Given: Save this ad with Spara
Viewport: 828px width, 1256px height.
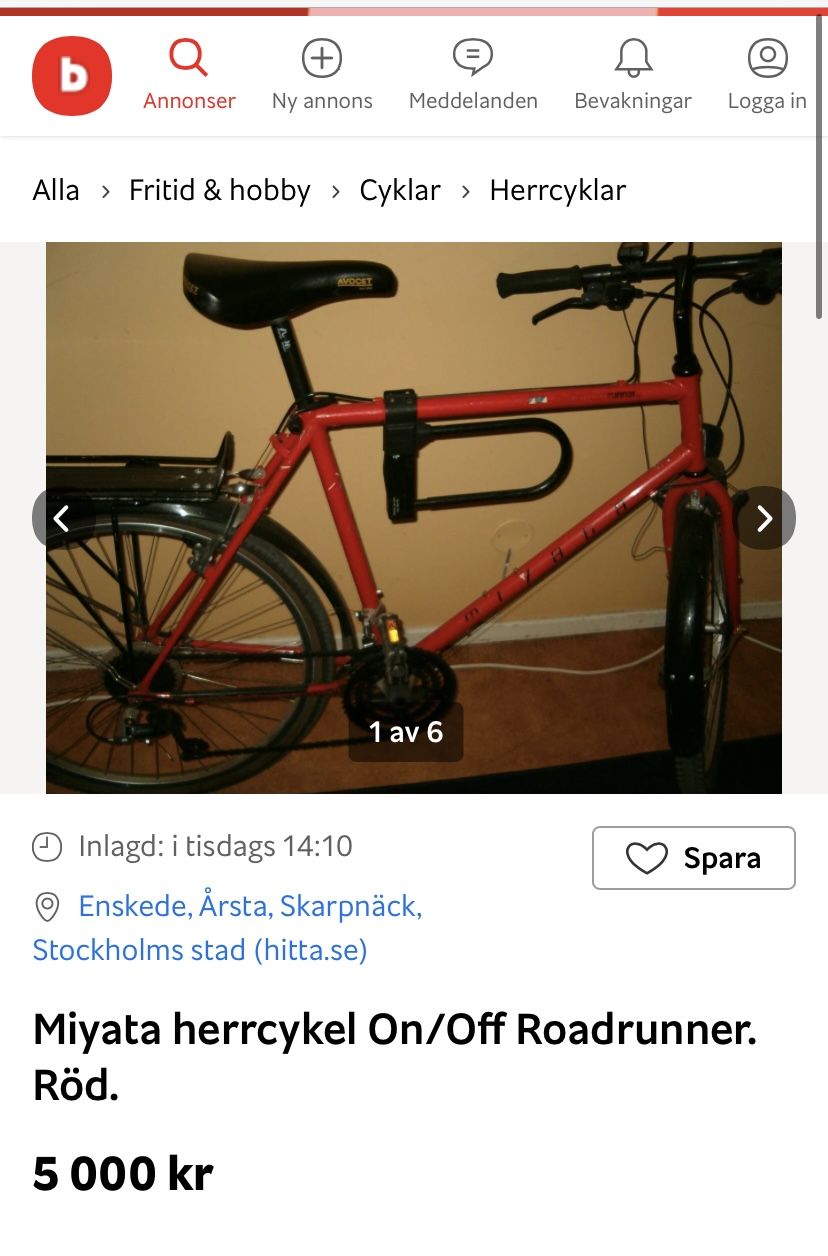Looking at the screenshot, I should (x=694, y=858).
